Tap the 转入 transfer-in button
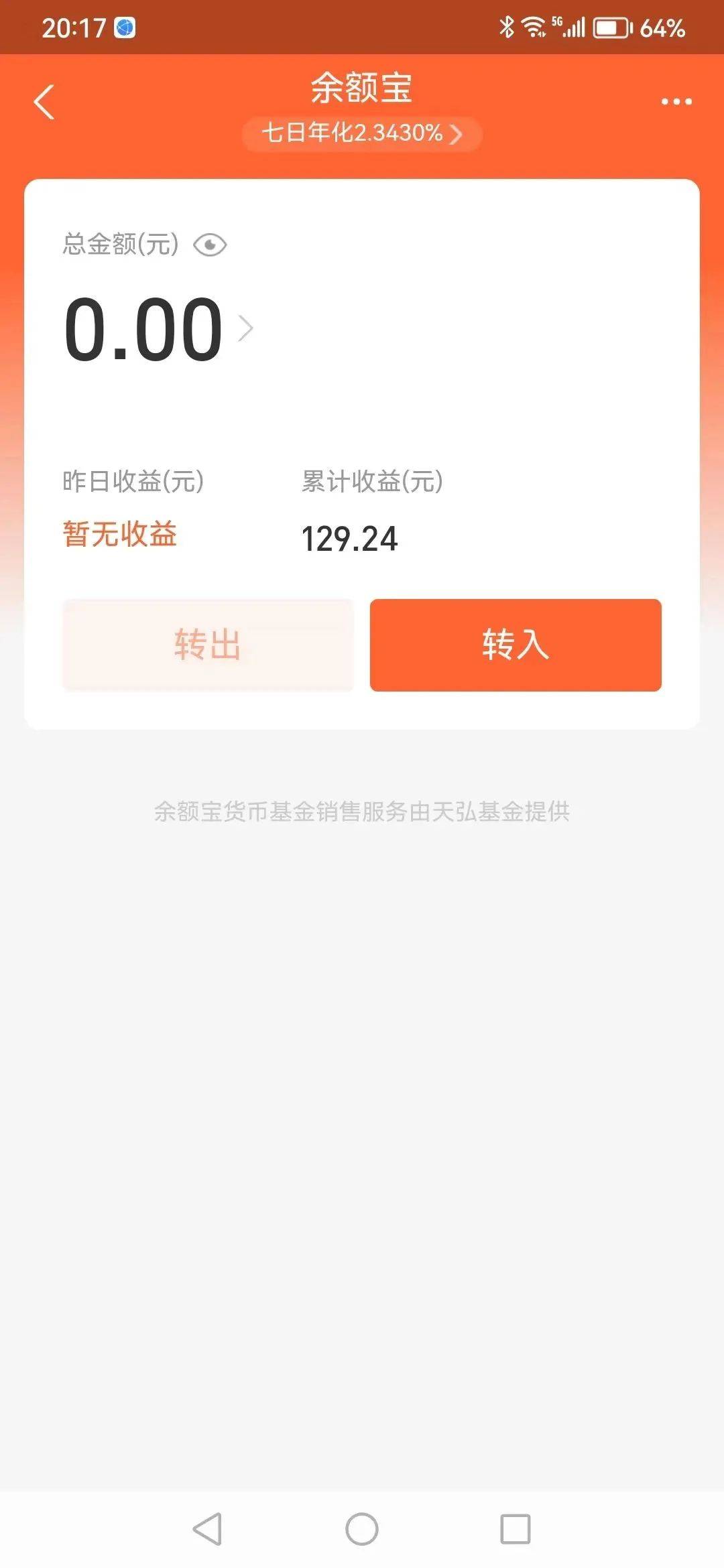The height and width of the screenshot is (1568, 724). click(516, 645)
